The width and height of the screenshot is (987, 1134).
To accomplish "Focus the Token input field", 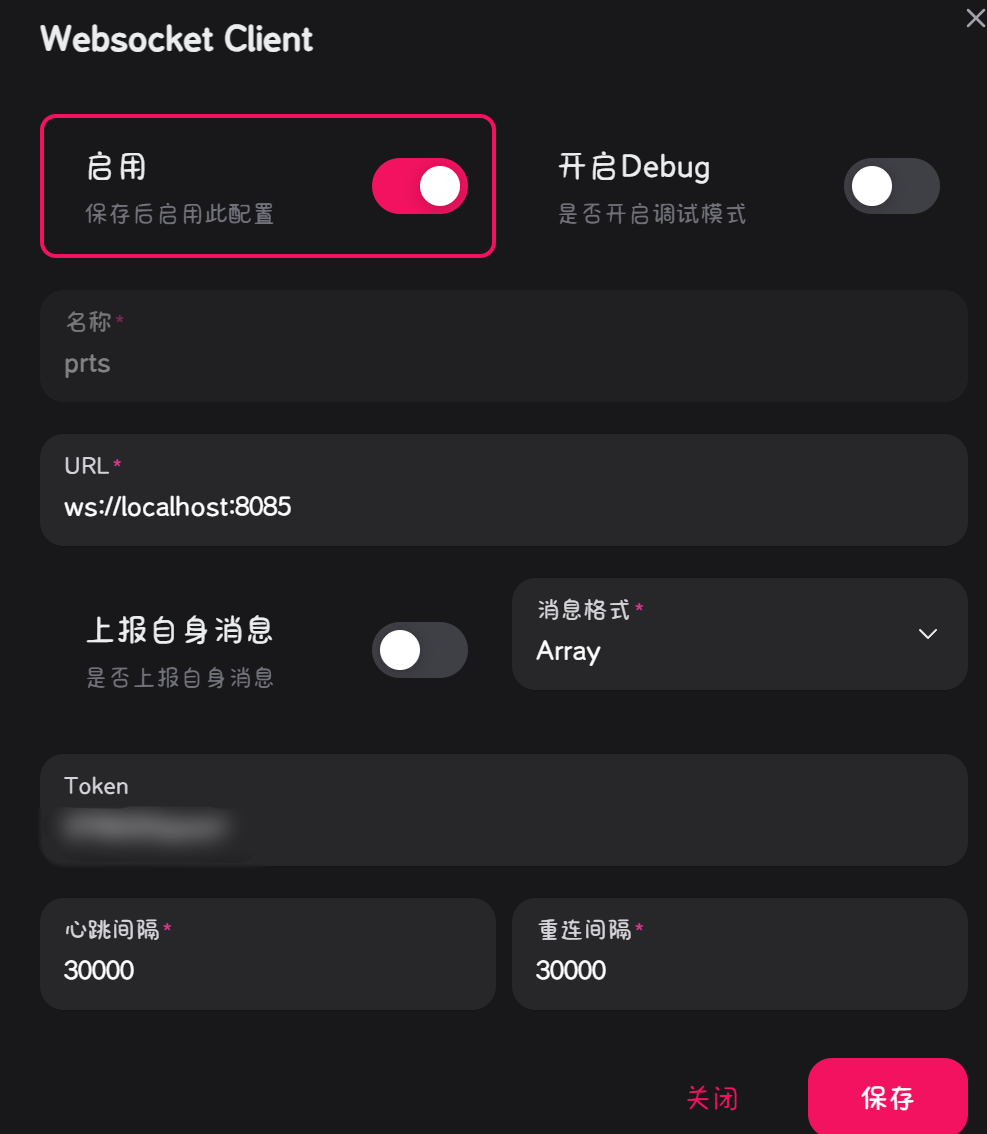I will (503, 826).
